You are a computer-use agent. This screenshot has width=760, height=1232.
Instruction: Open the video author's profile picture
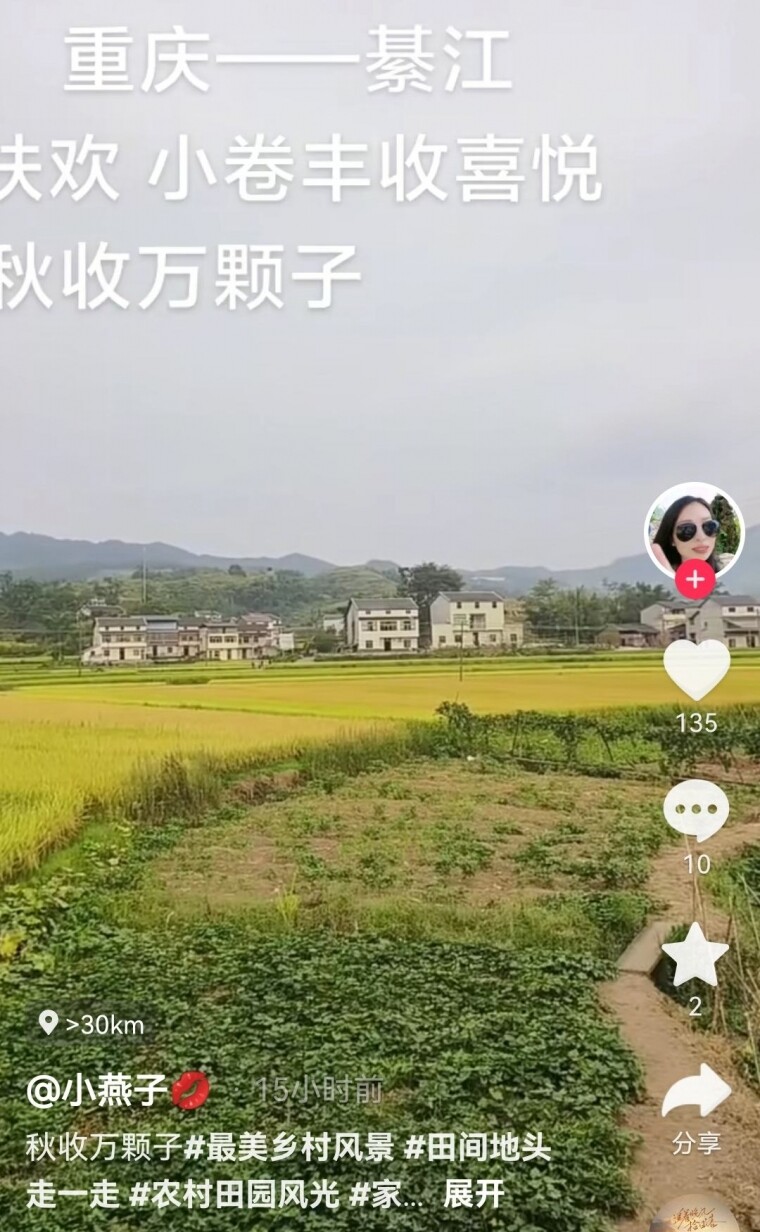tap(694, 531)
